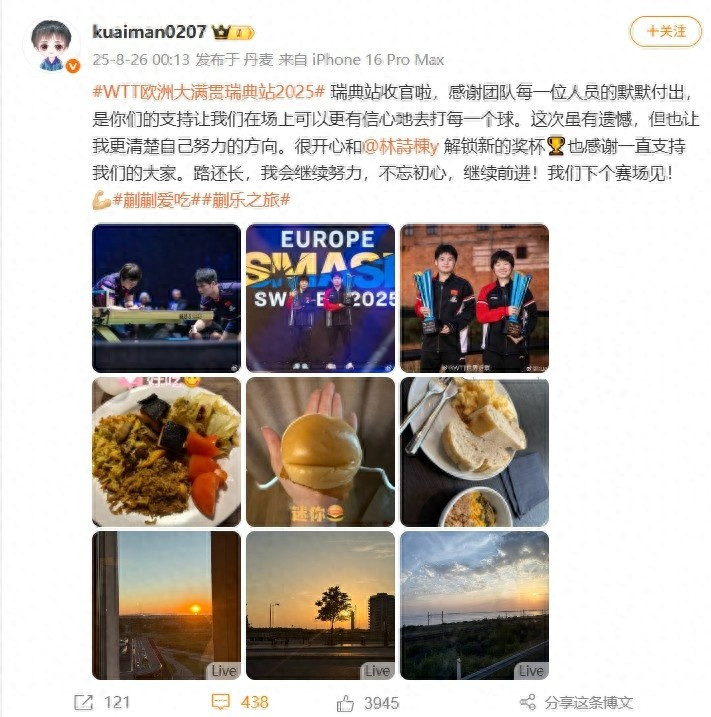This screenshot has width=711, height=717.
Task: Open the comments (438)
Action: coord(240,702)
